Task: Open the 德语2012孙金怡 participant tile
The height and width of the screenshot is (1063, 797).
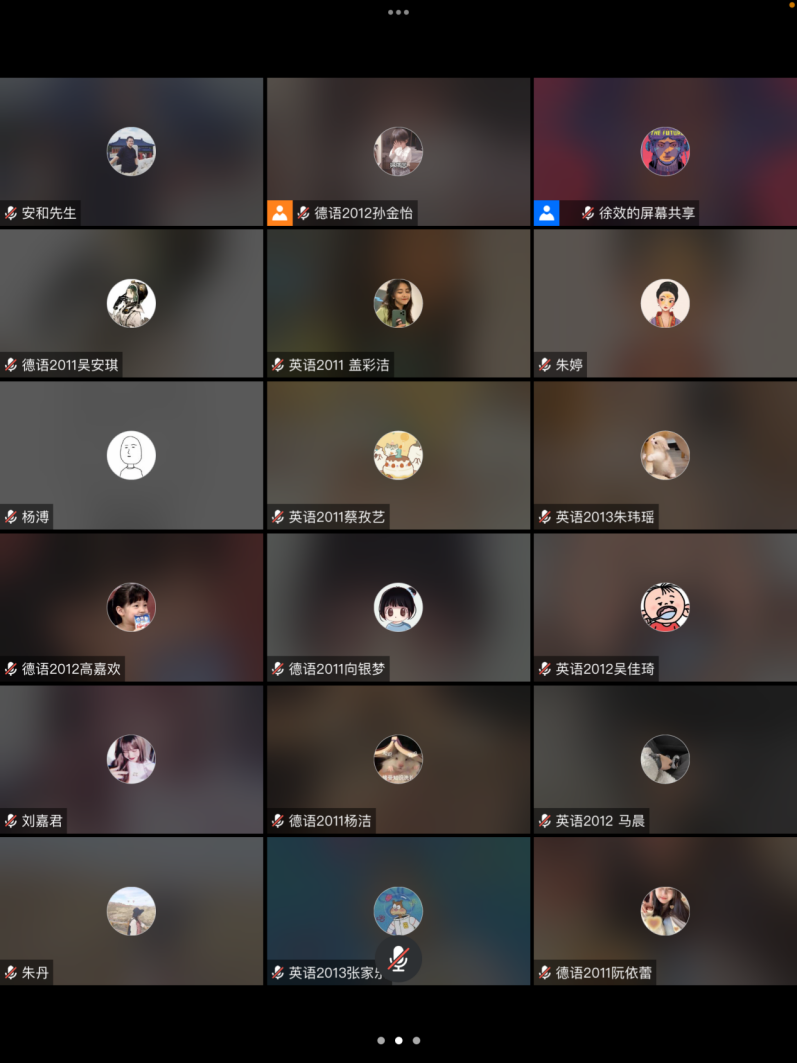Action: (x=398, y=152)
